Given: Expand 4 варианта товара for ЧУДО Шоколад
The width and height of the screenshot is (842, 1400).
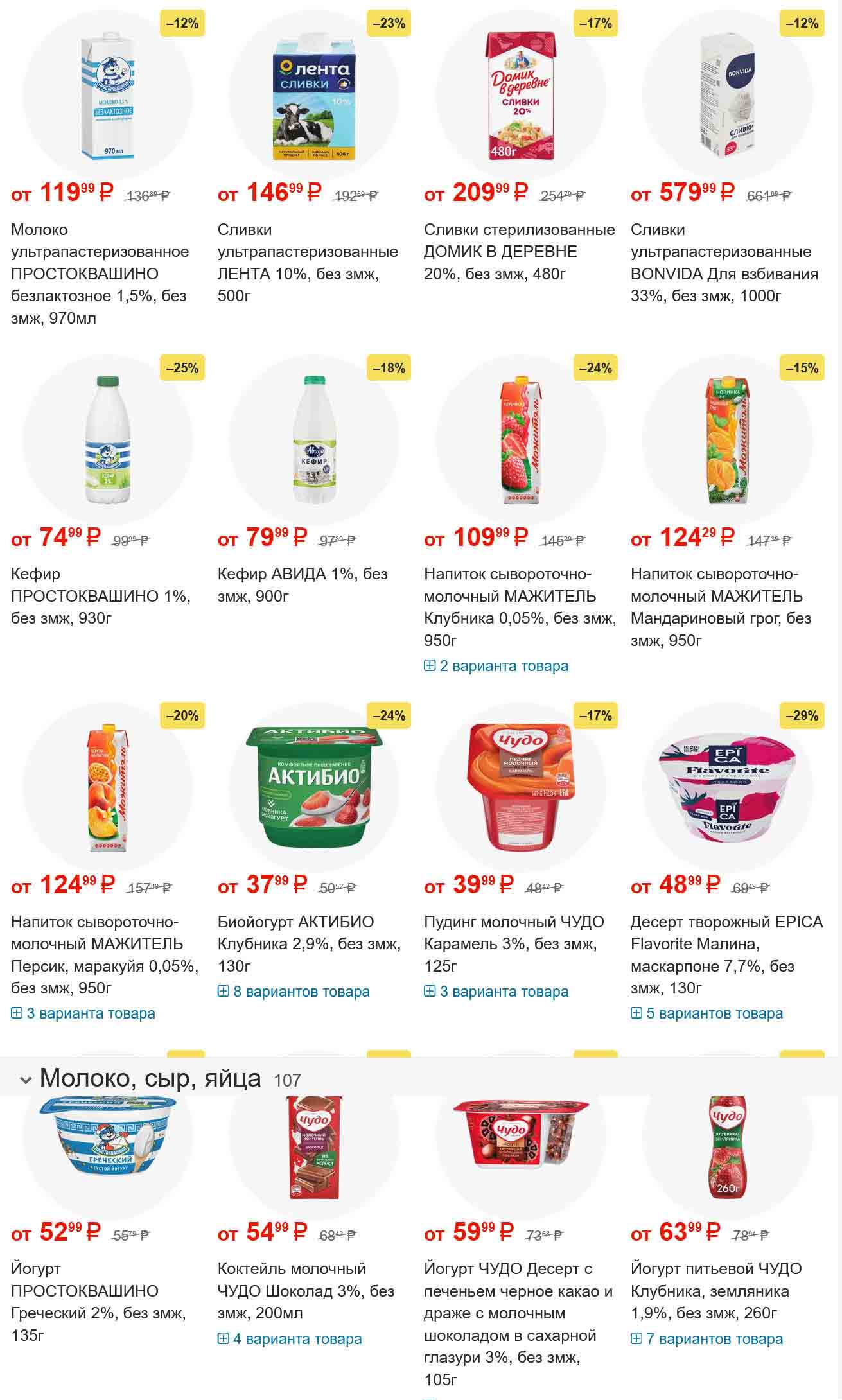Looking at the screenshot, I should (x=290, y=1339).
